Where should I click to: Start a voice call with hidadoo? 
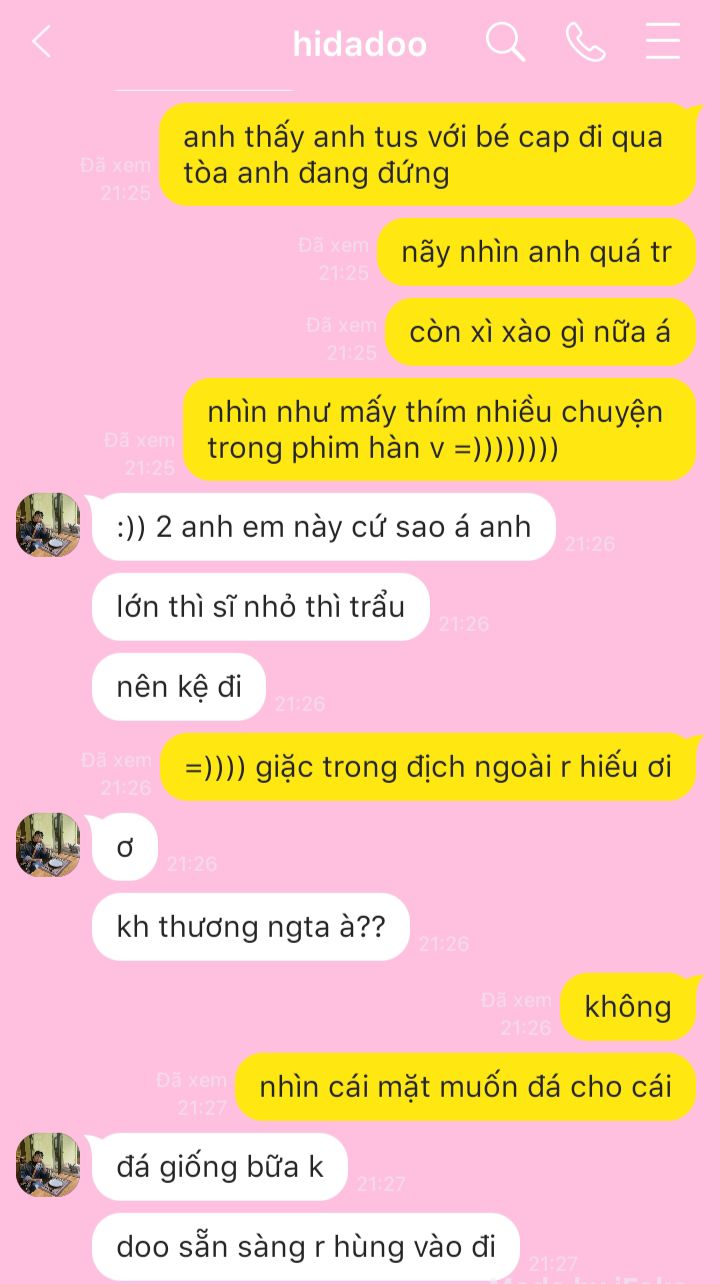tap(585, 43)
